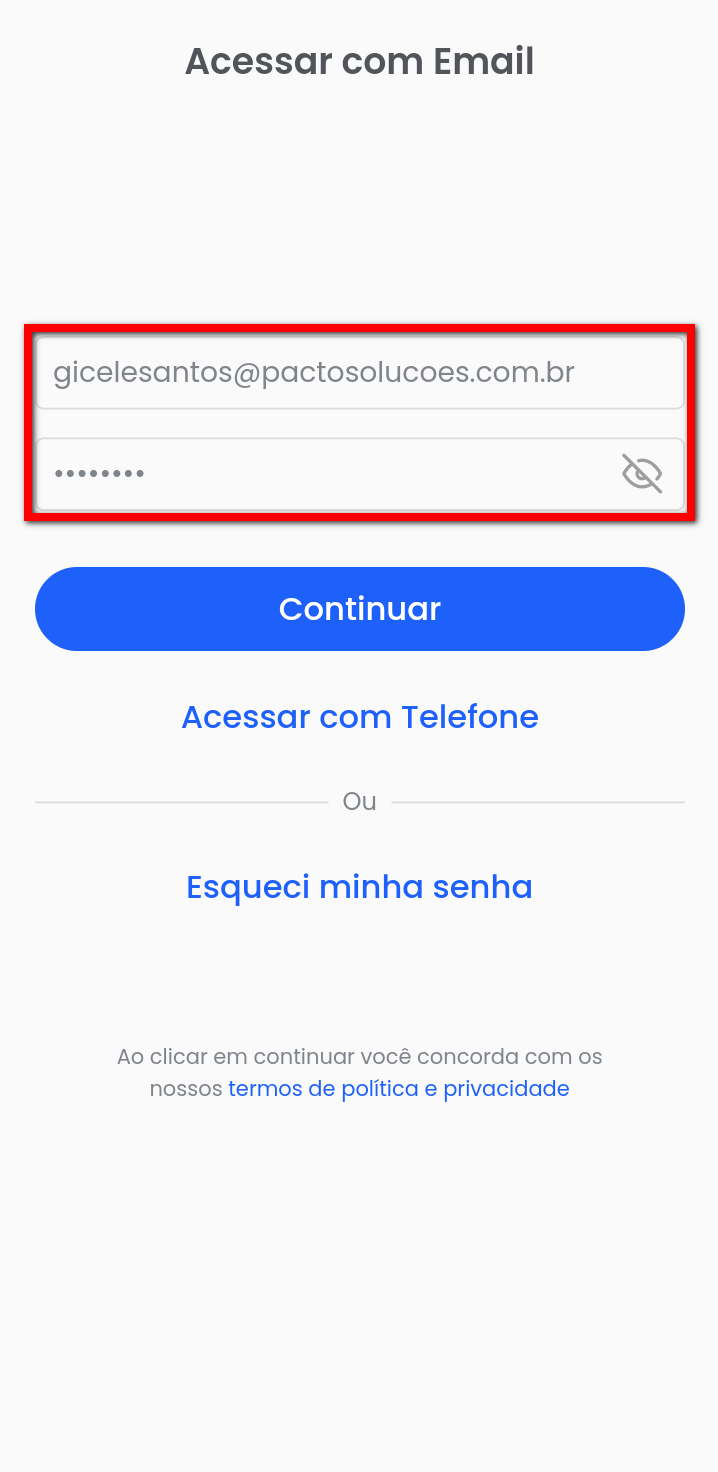
Task: Open Esqueci minha senha
Action: [359, 887]
